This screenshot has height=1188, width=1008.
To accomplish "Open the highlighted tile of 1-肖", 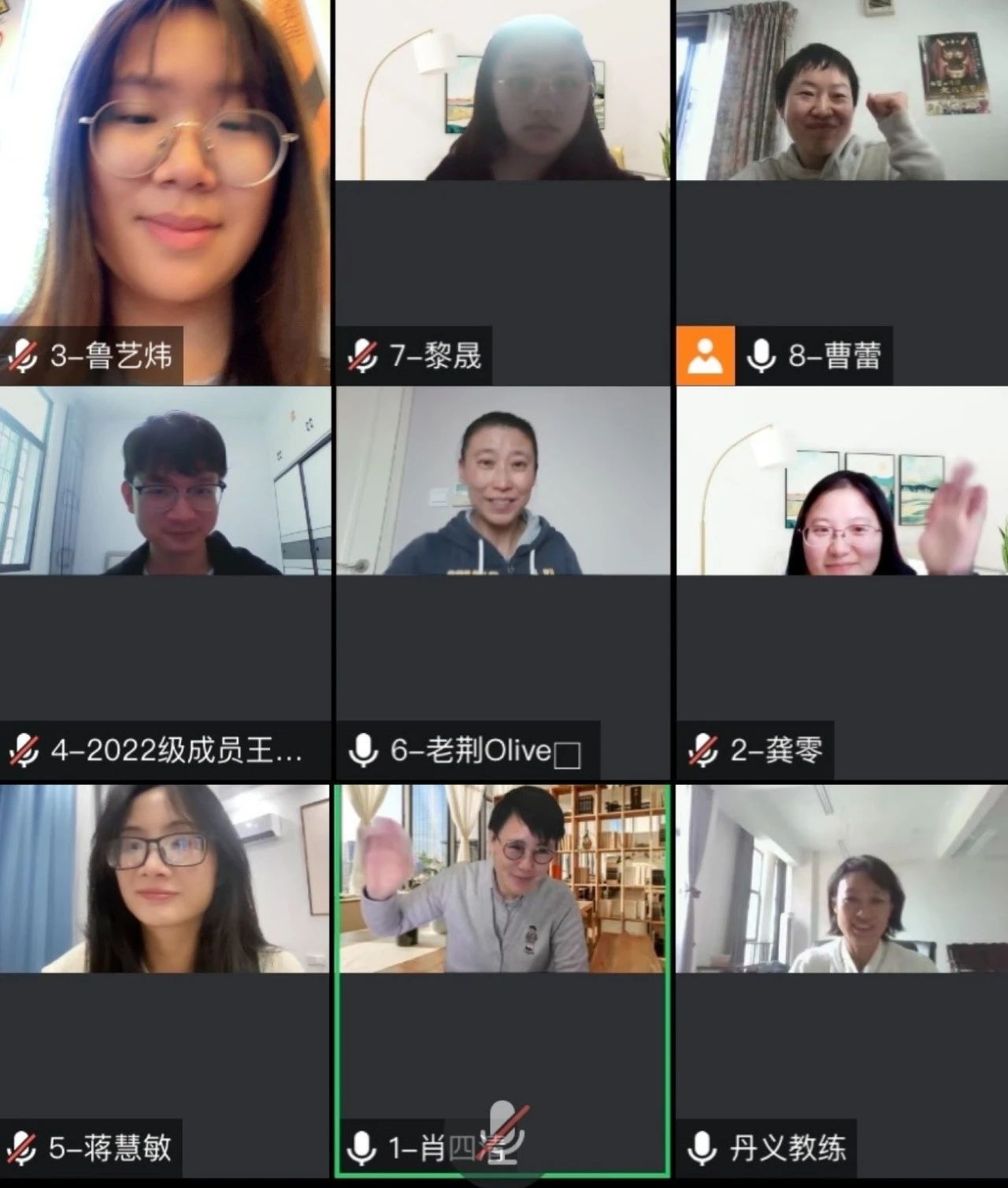I will [502, 980].
